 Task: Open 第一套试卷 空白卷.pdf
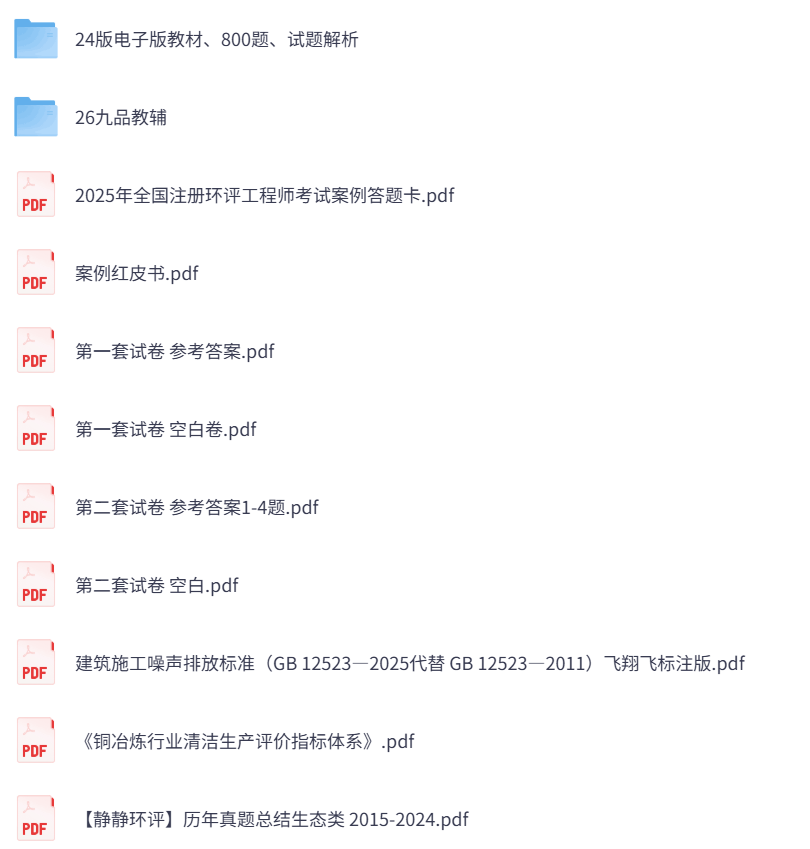point(165,428)
